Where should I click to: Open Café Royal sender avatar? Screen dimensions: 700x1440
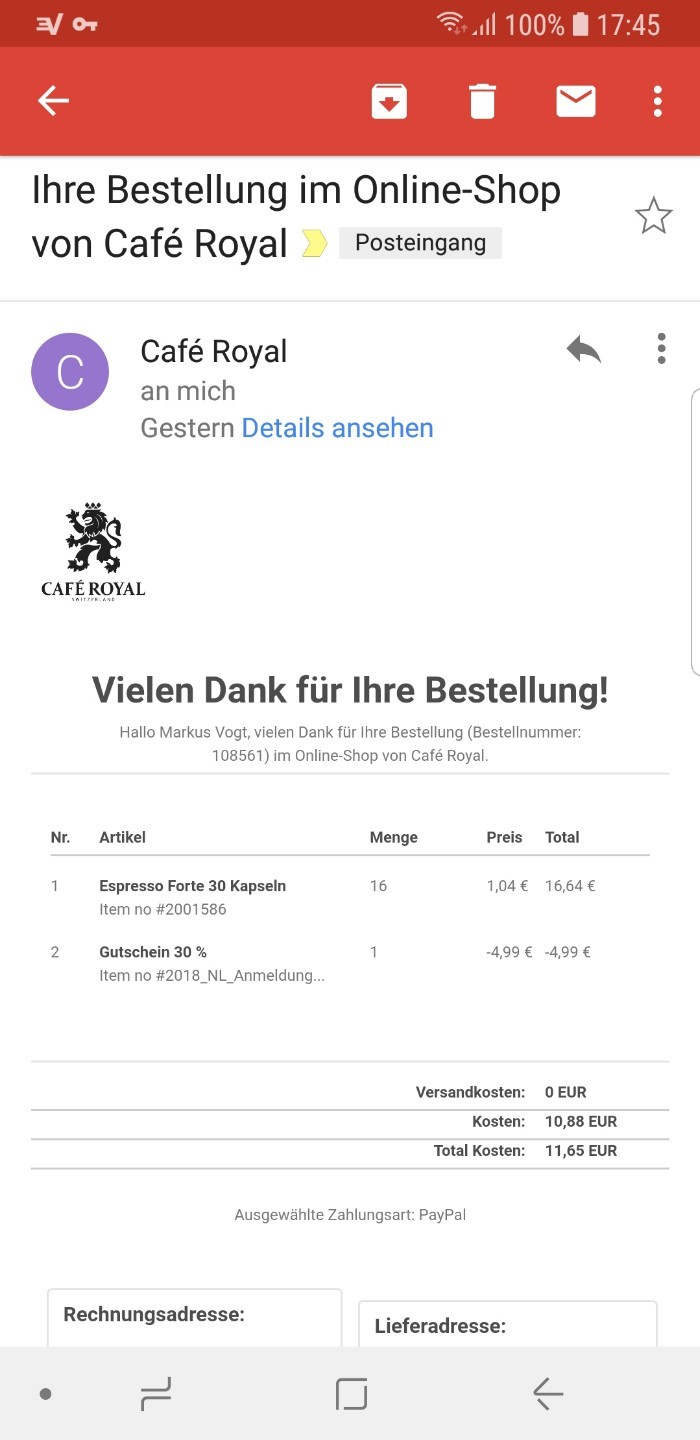click(x=70, y=372)
